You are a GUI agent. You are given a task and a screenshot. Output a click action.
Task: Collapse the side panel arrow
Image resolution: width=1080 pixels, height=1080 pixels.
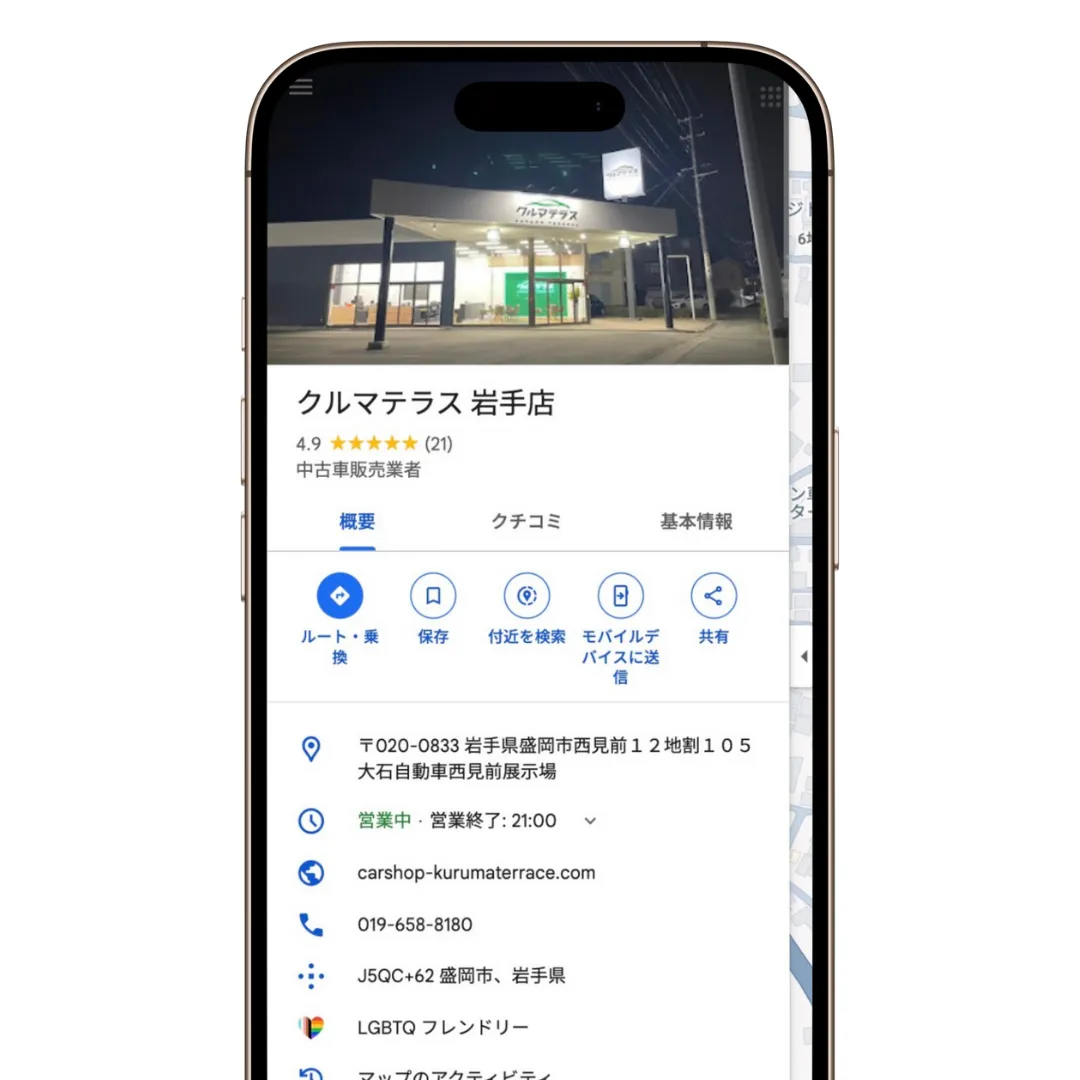tap(803, 656)
